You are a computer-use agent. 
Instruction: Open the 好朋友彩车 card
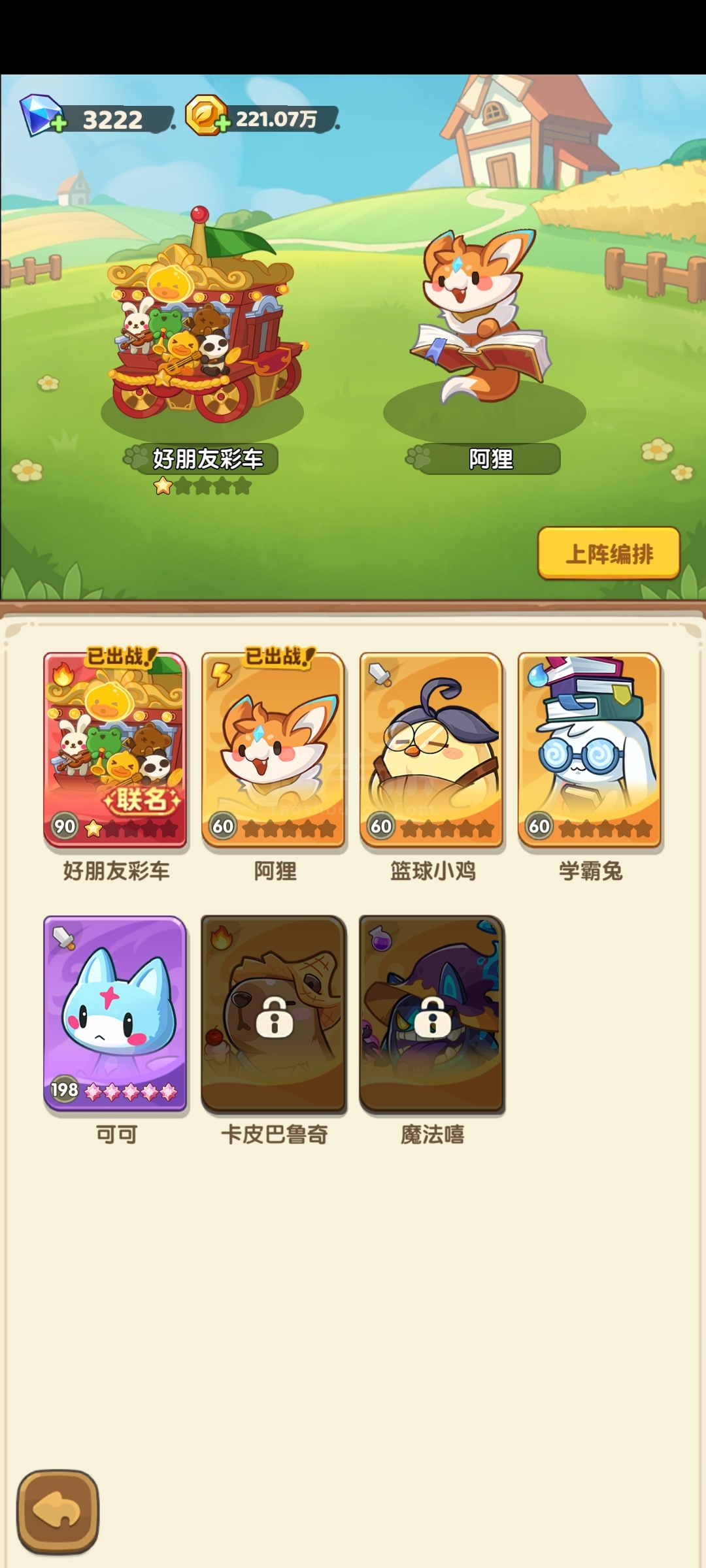coord(115,750)
